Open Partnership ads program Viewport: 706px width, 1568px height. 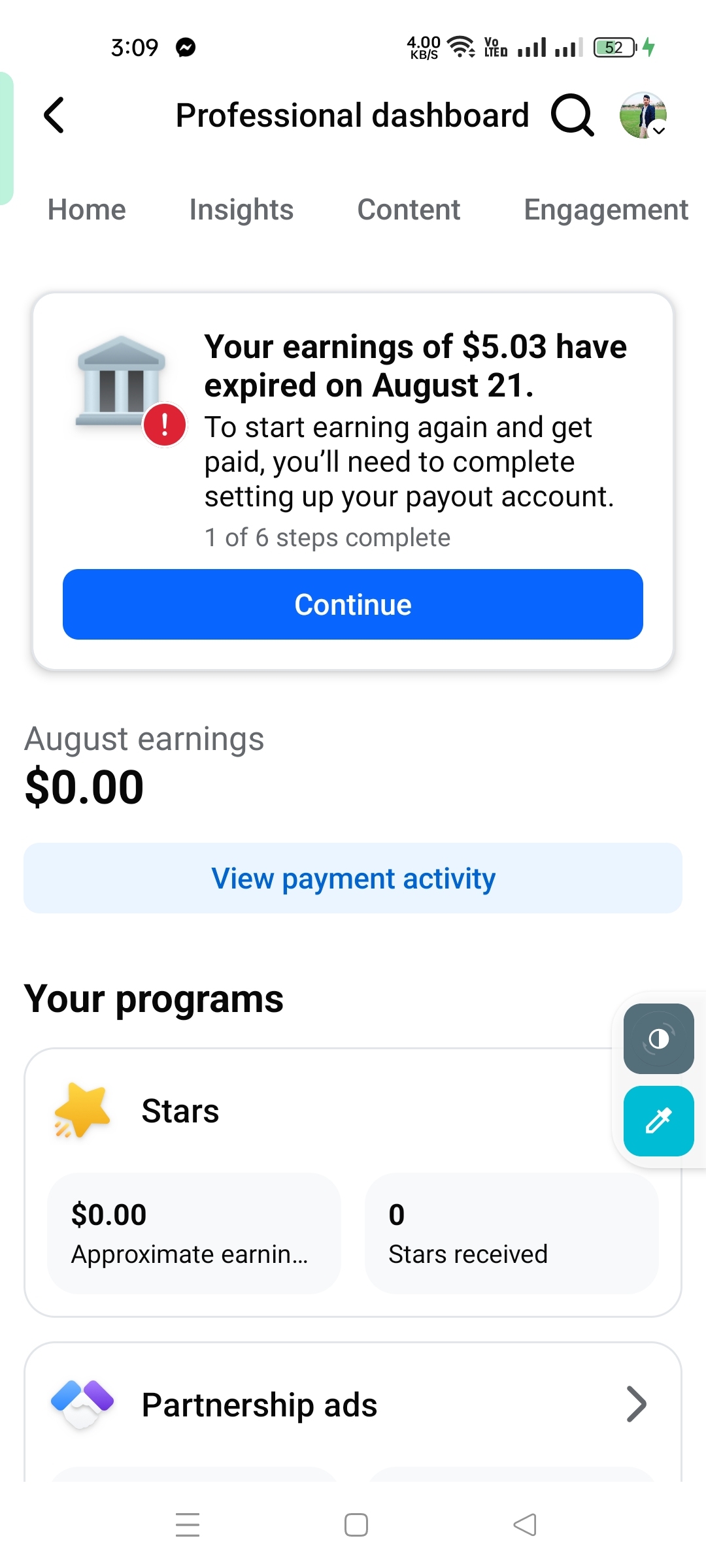353,1404
